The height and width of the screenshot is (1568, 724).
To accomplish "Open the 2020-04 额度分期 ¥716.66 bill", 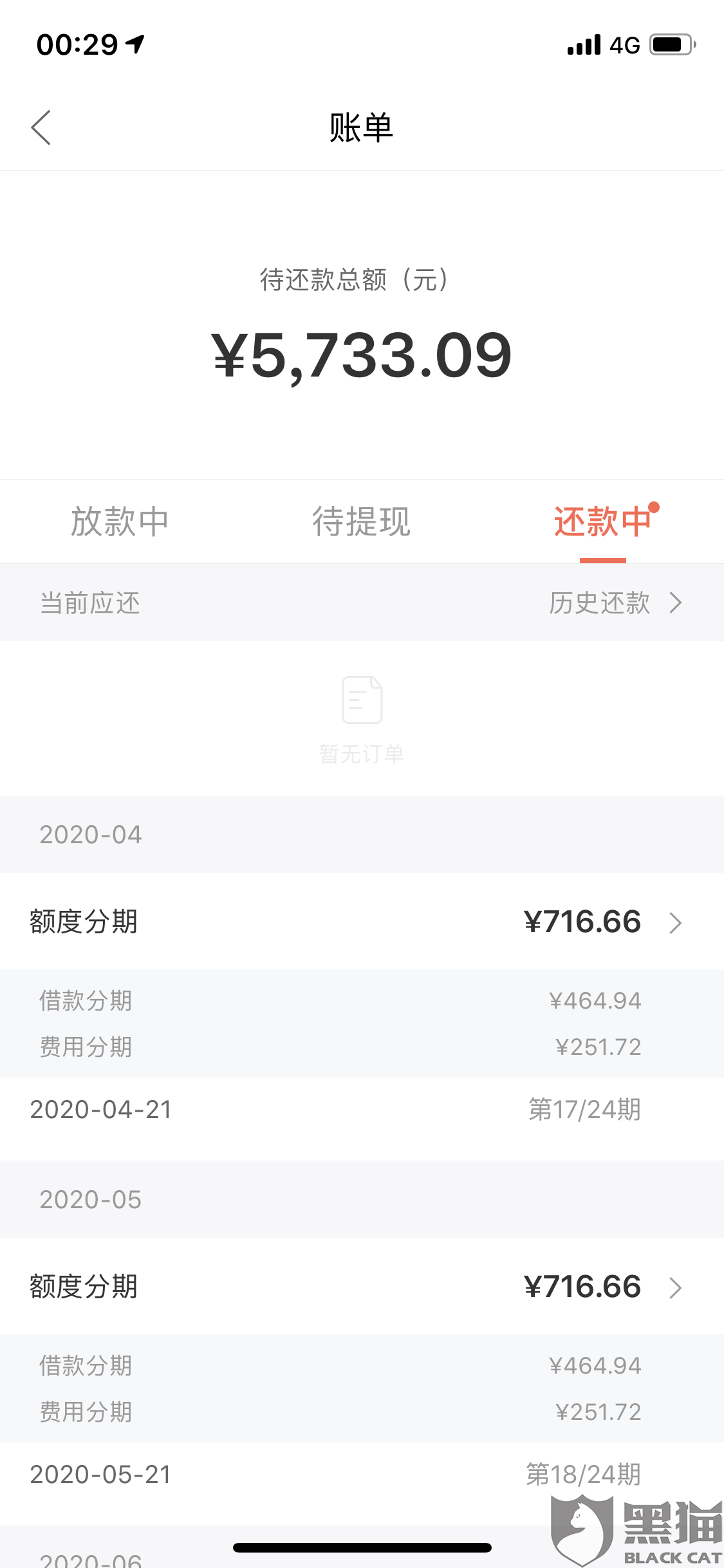I will (x=362, y=921).
